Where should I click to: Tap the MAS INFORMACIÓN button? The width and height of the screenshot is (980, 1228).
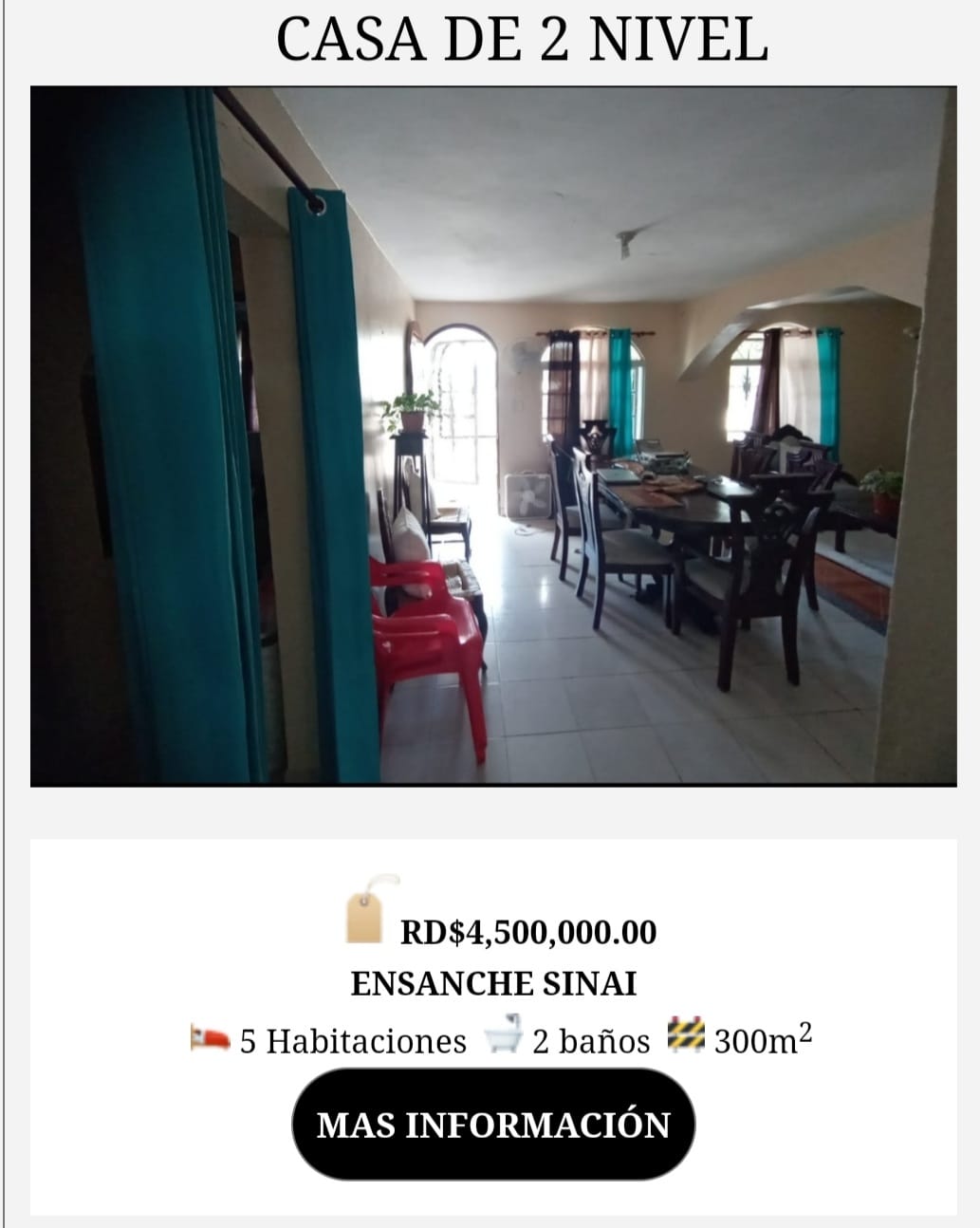[x=493, y=1125]
